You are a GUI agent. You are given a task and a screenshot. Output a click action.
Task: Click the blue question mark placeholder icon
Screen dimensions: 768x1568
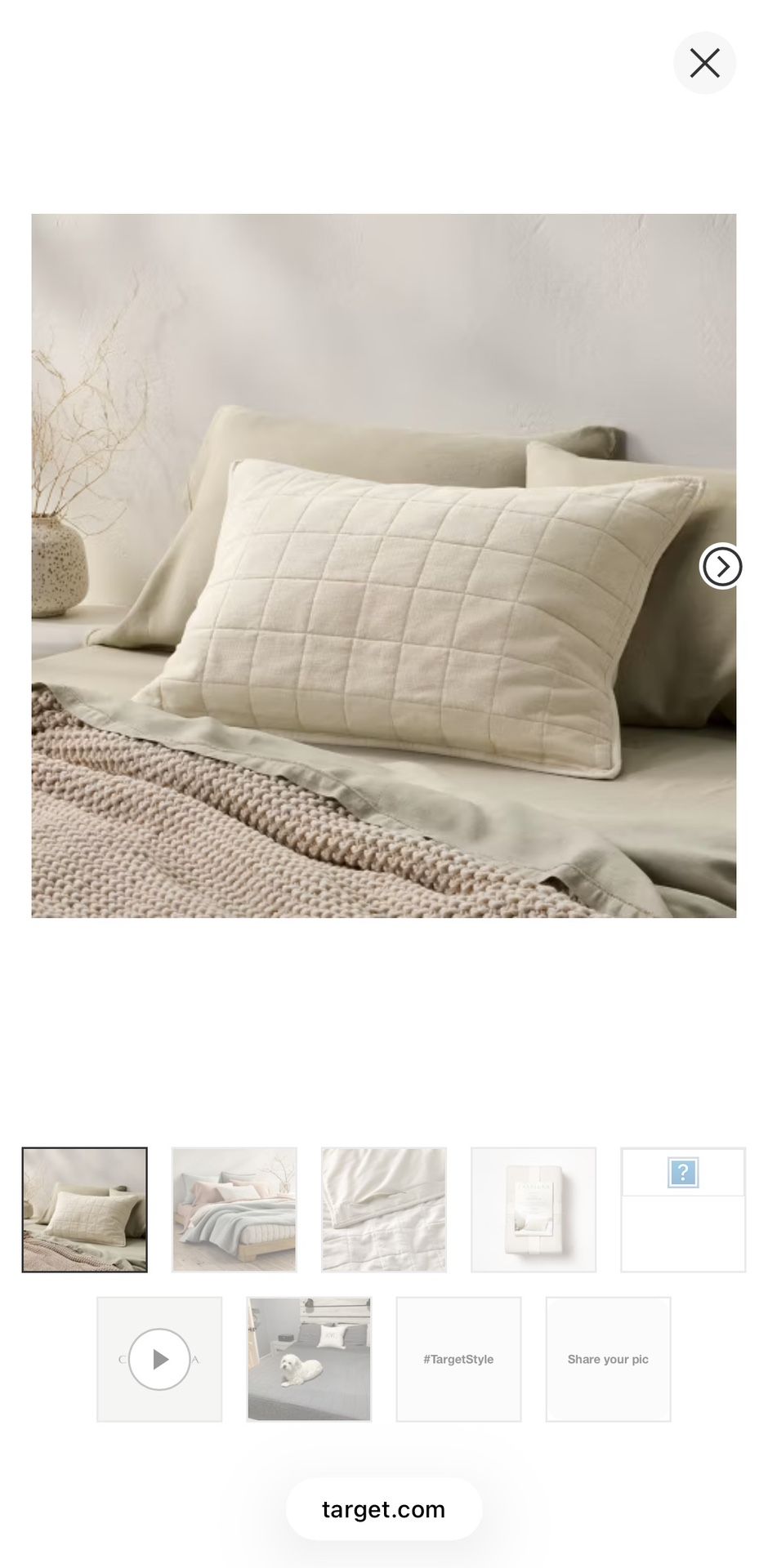(x=683, y=1171)
